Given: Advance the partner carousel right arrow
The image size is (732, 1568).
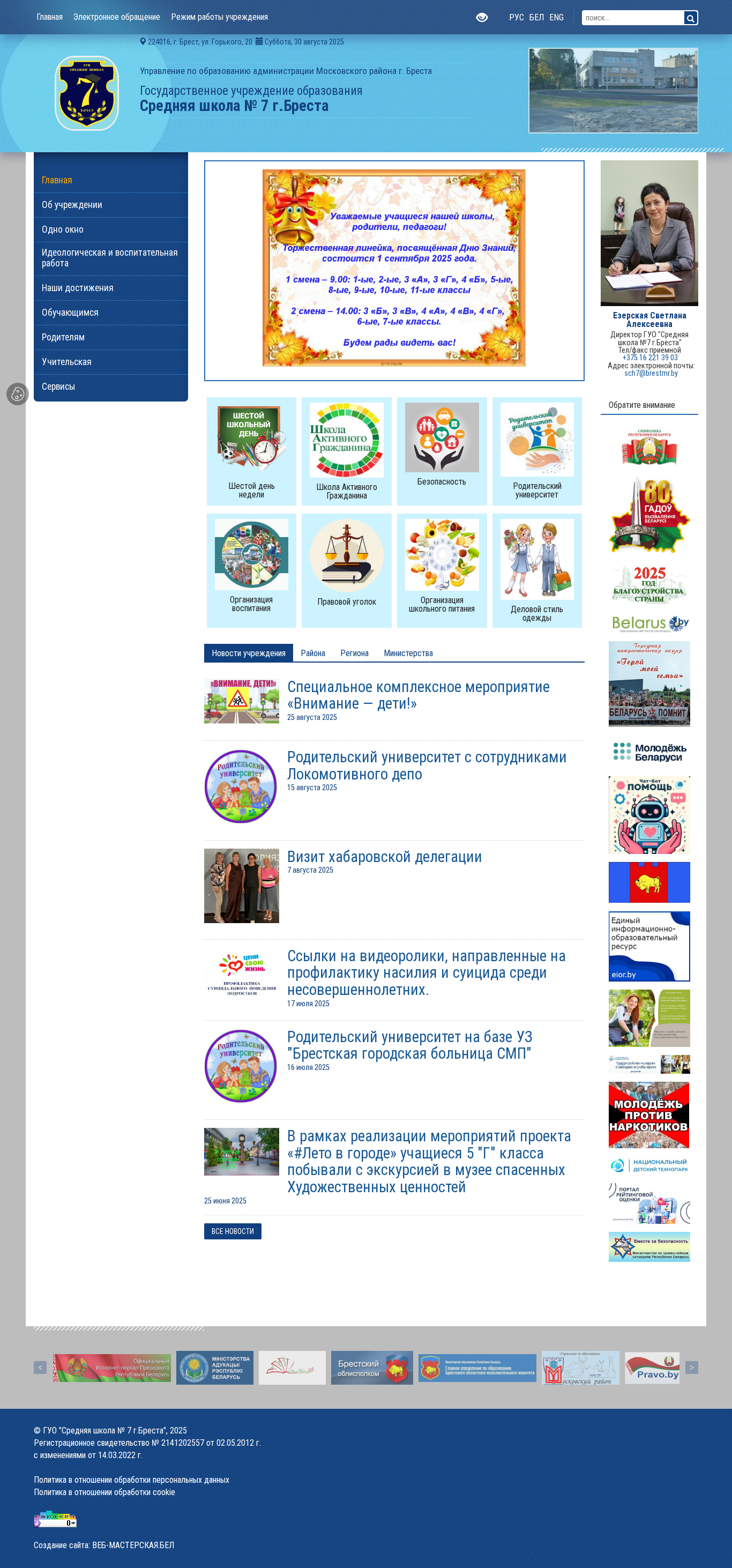Looking at the screenshot, I should click(x=691, y=1367).
